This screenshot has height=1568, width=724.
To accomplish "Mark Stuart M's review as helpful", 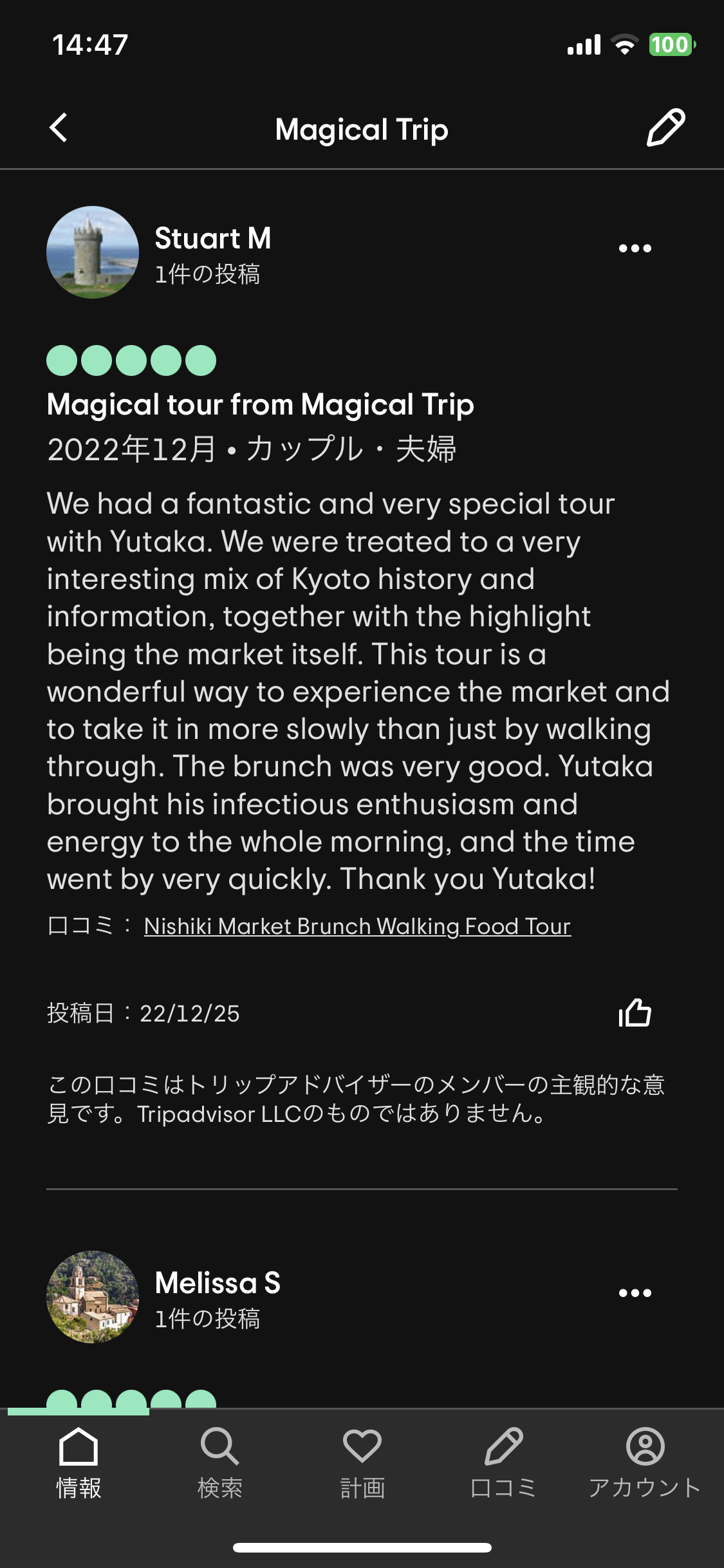I will [x=635, y=1013].
